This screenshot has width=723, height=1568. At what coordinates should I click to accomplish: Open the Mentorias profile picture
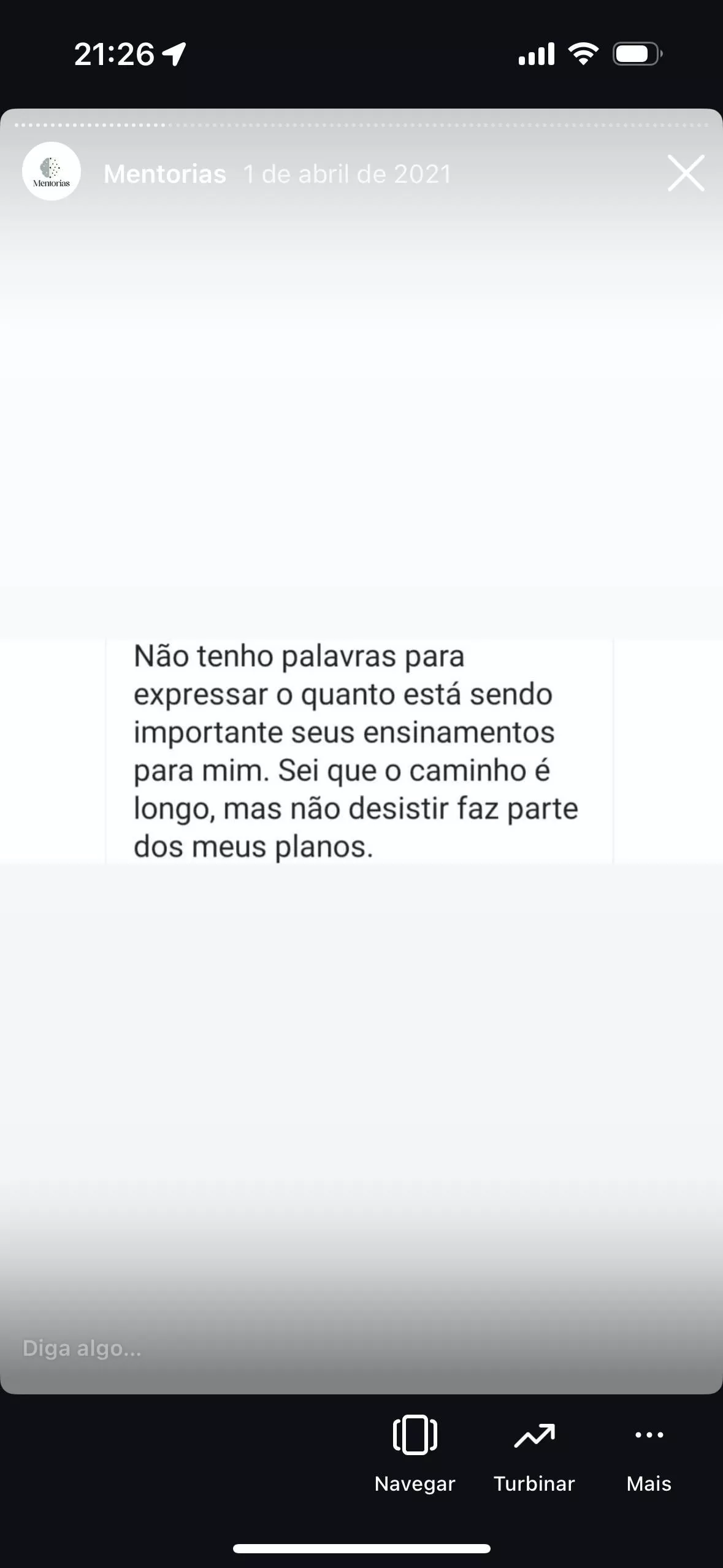click(x=52, y=171)
